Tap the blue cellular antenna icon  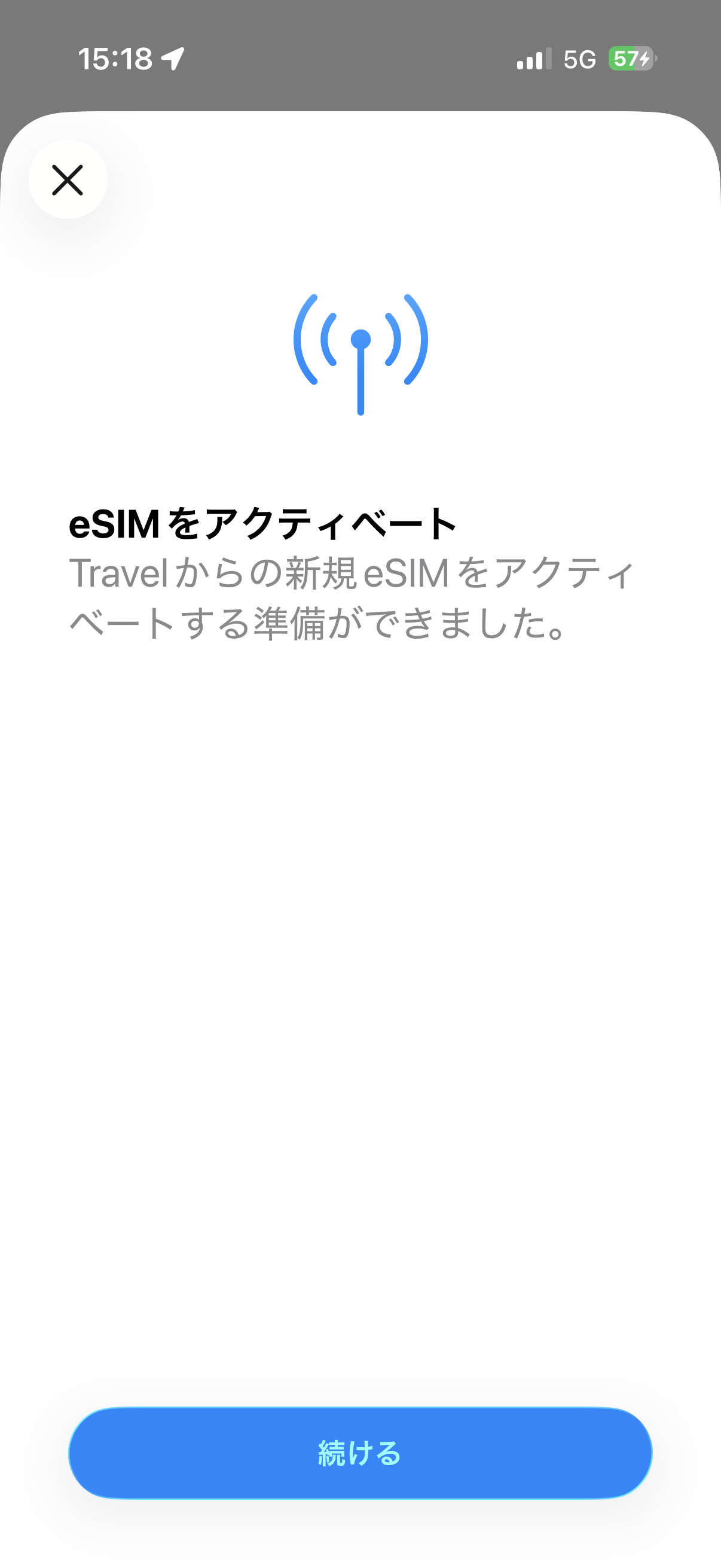(360, 353)
